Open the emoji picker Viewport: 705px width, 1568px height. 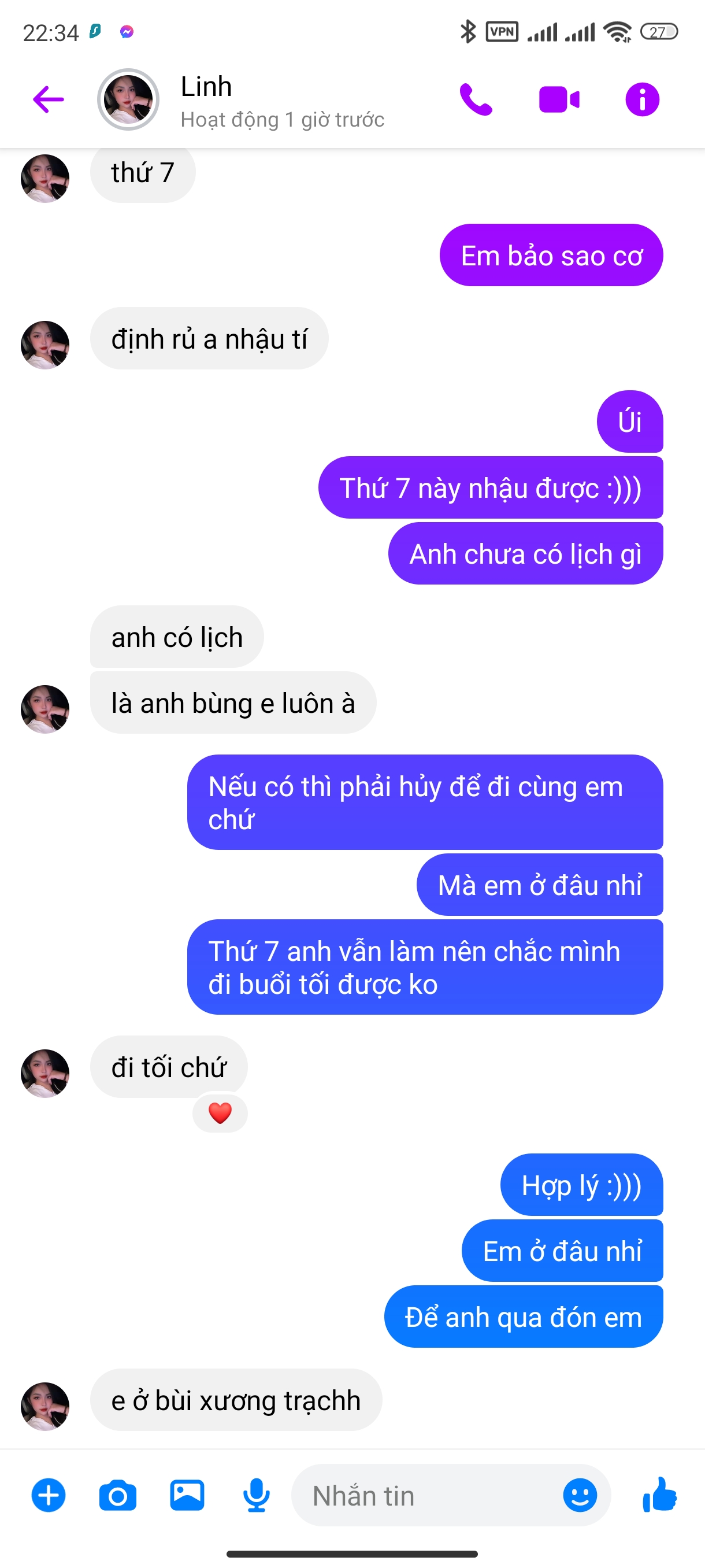point(580,1495)
